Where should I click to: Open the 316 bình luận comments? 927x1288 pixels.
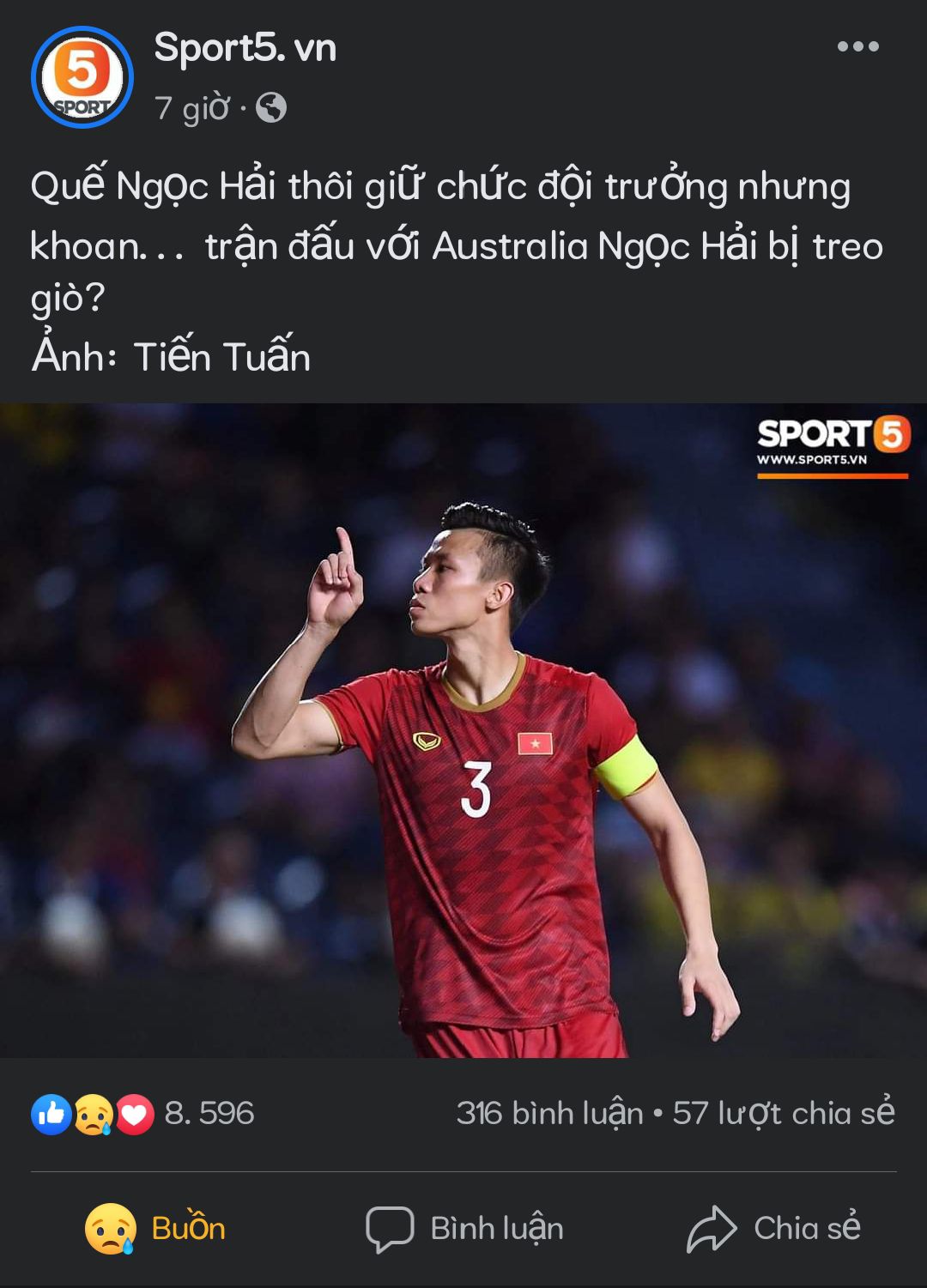(549, 1114)
